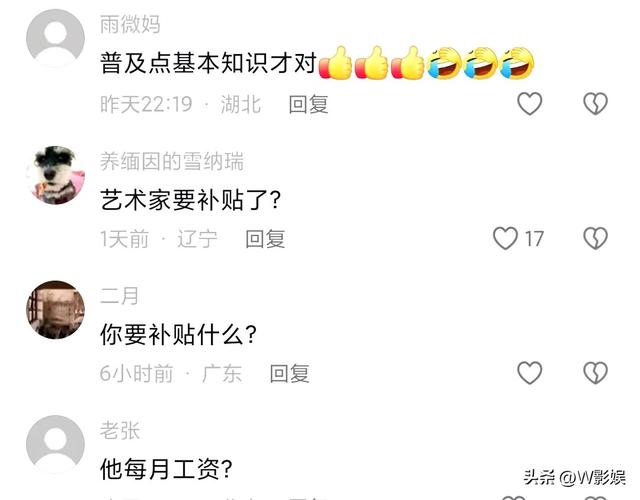
Task: Open 养缅因的雪纳瑞's dog avatar
Action: click(54, 174)
